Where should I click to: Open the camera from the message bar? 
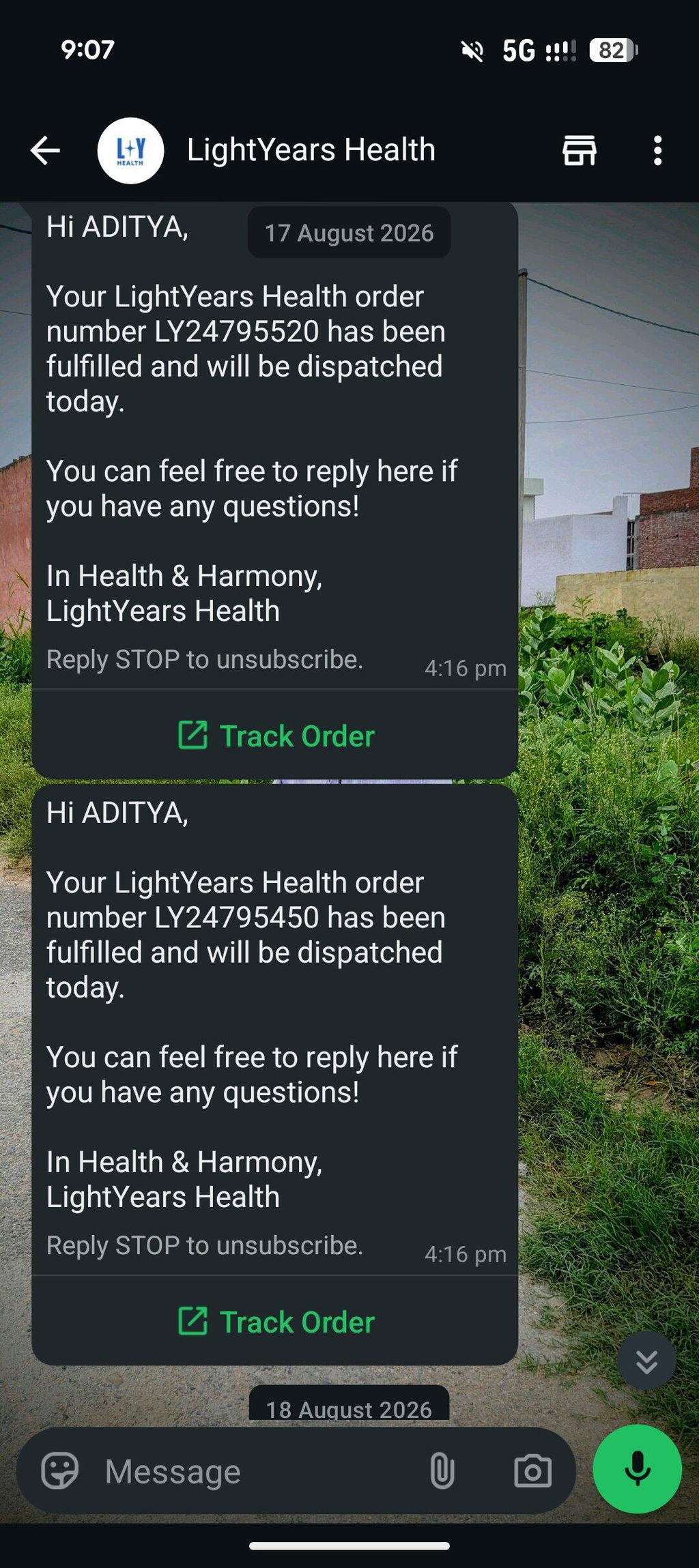pos(532,1470)
